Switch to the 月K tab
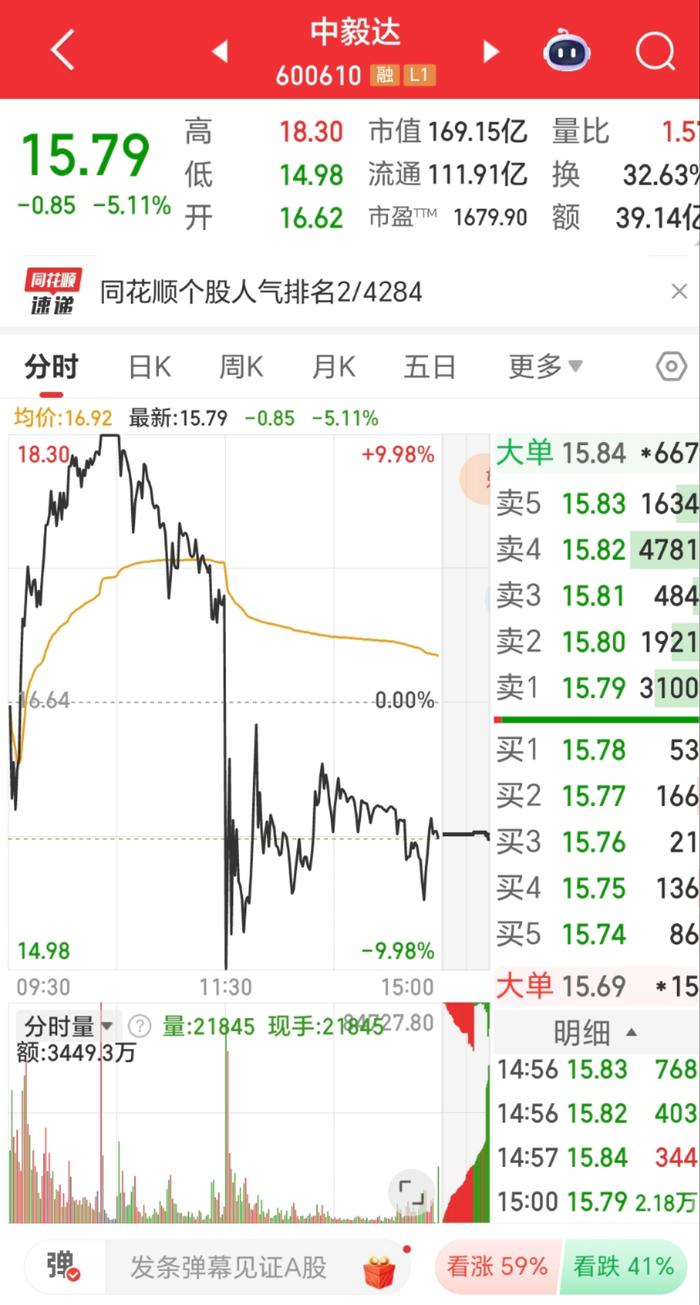The width and height of the screenshot is (700, 1305). pos(334,367)
